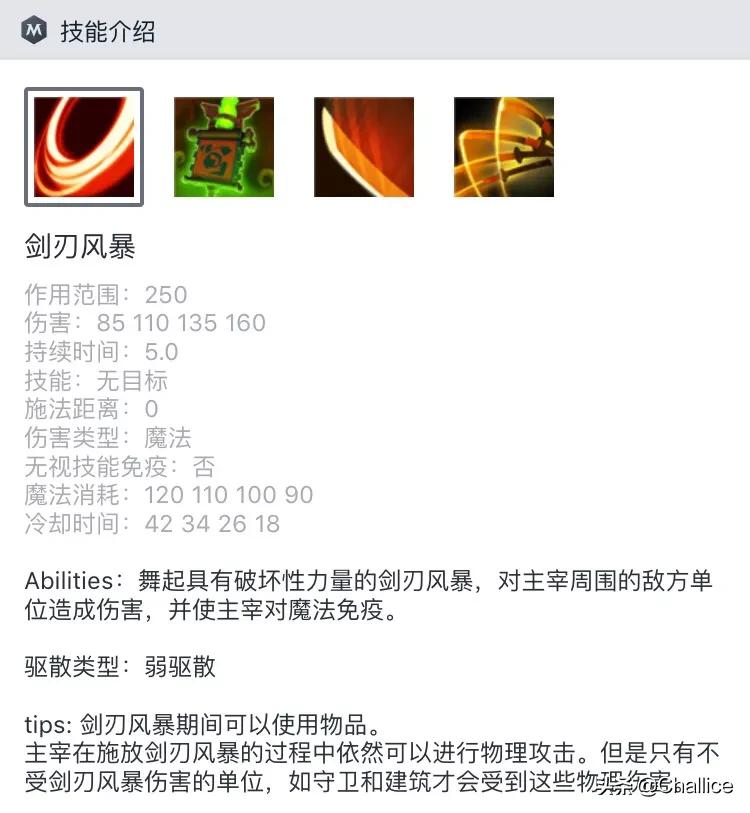The width and height of the screenshot is (750, 813).
Task: Show the golden spinning slash skill
Action: pyautogui.click(x=504, y=147)
